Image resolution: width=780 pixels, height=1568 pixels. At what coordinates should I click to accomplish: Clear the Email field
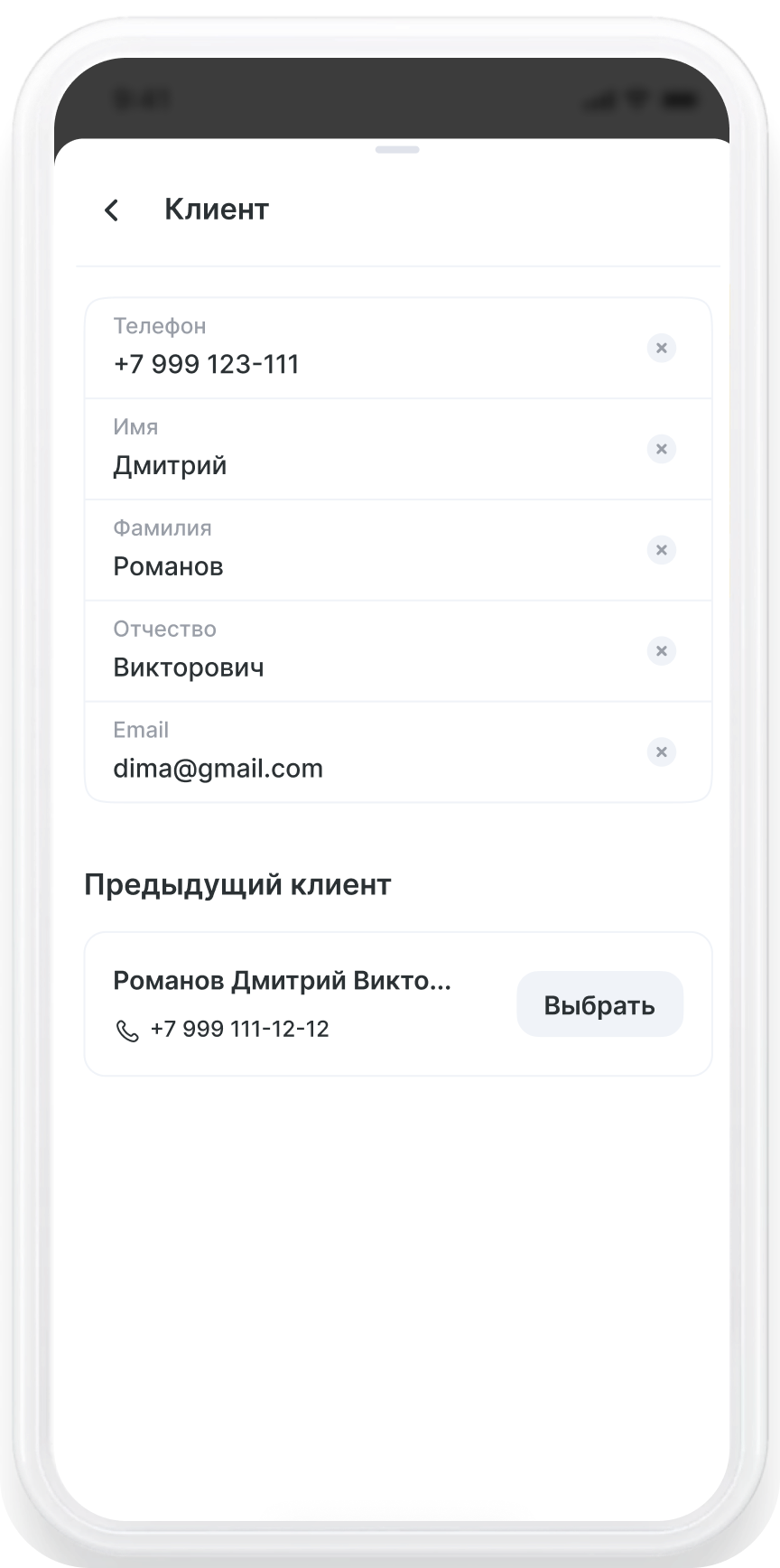click(x=661, y=751)
